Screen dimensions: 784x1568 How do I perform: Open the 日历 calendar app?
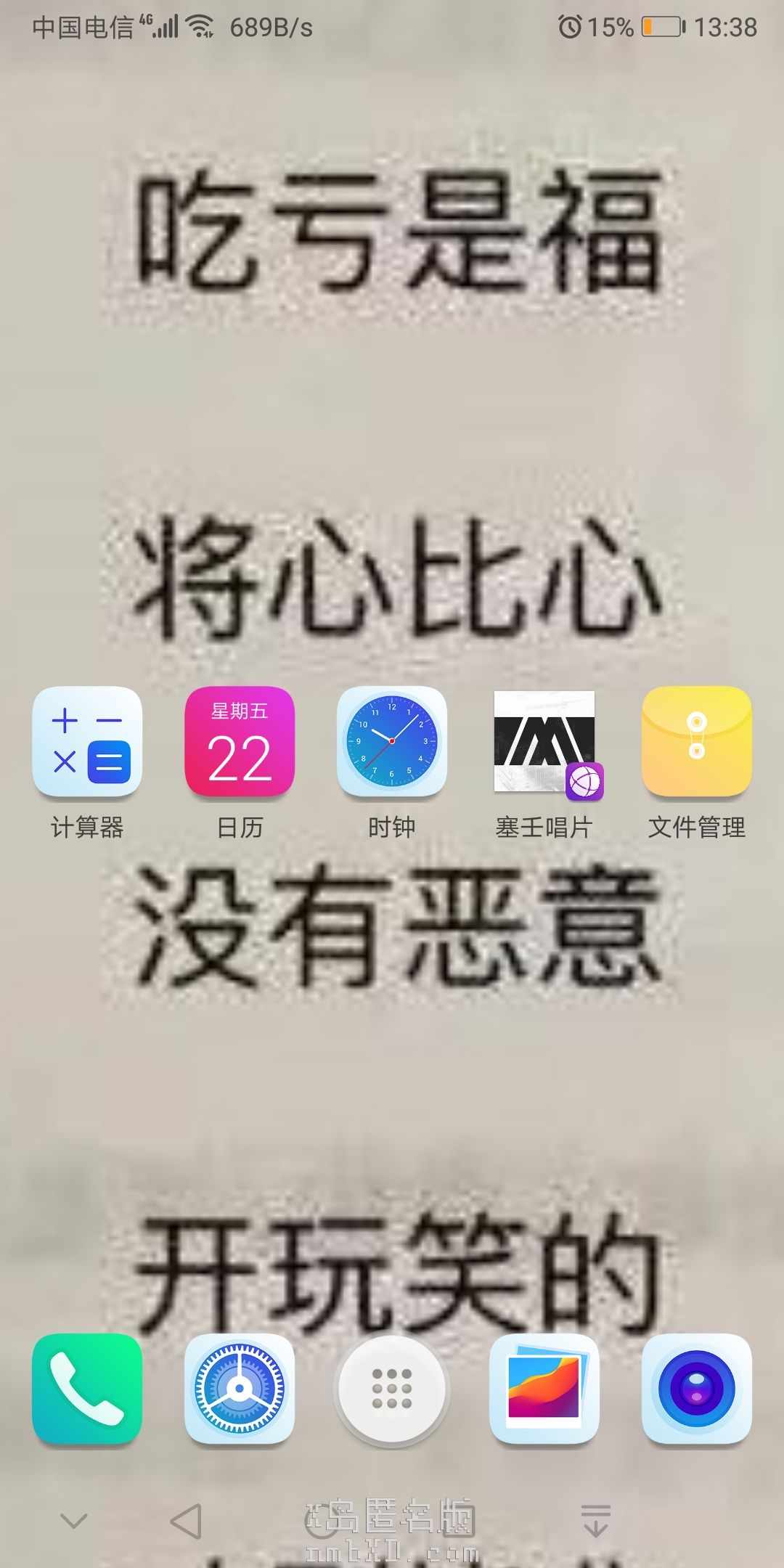point(240,742)
